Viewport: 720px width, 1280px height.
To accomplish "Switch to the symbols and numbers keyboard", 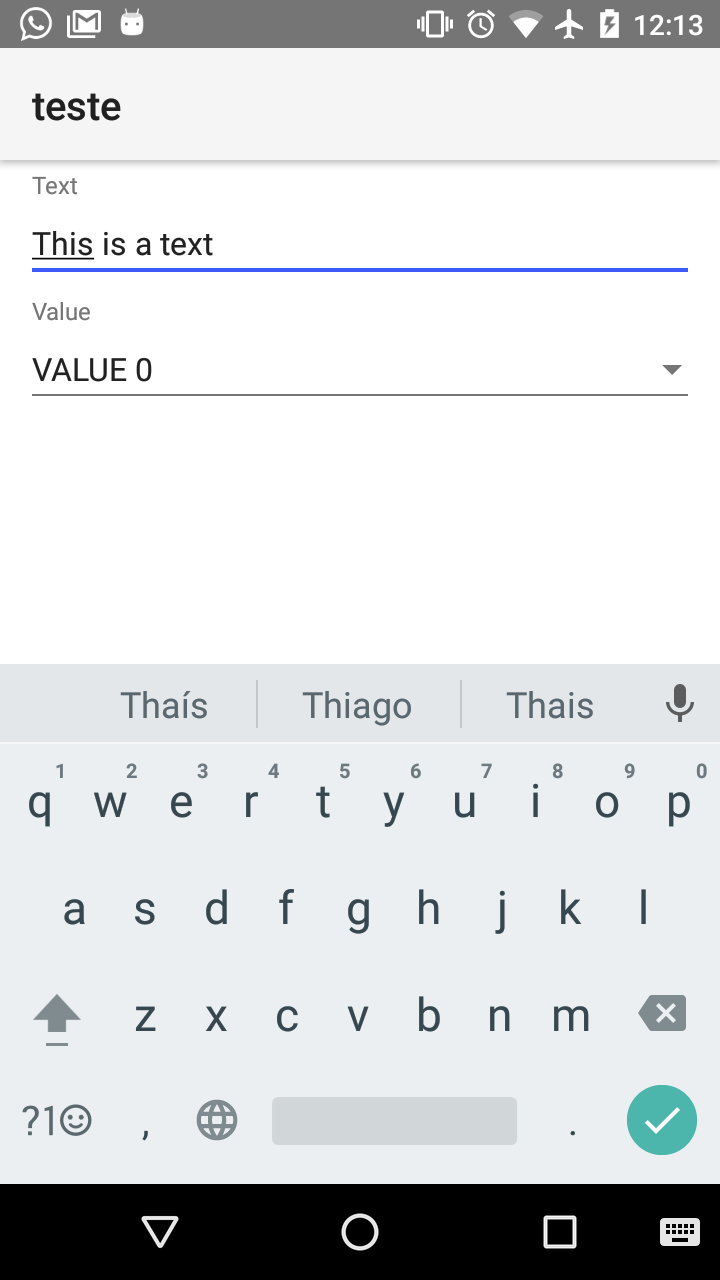I will (x=56, y=1121).
